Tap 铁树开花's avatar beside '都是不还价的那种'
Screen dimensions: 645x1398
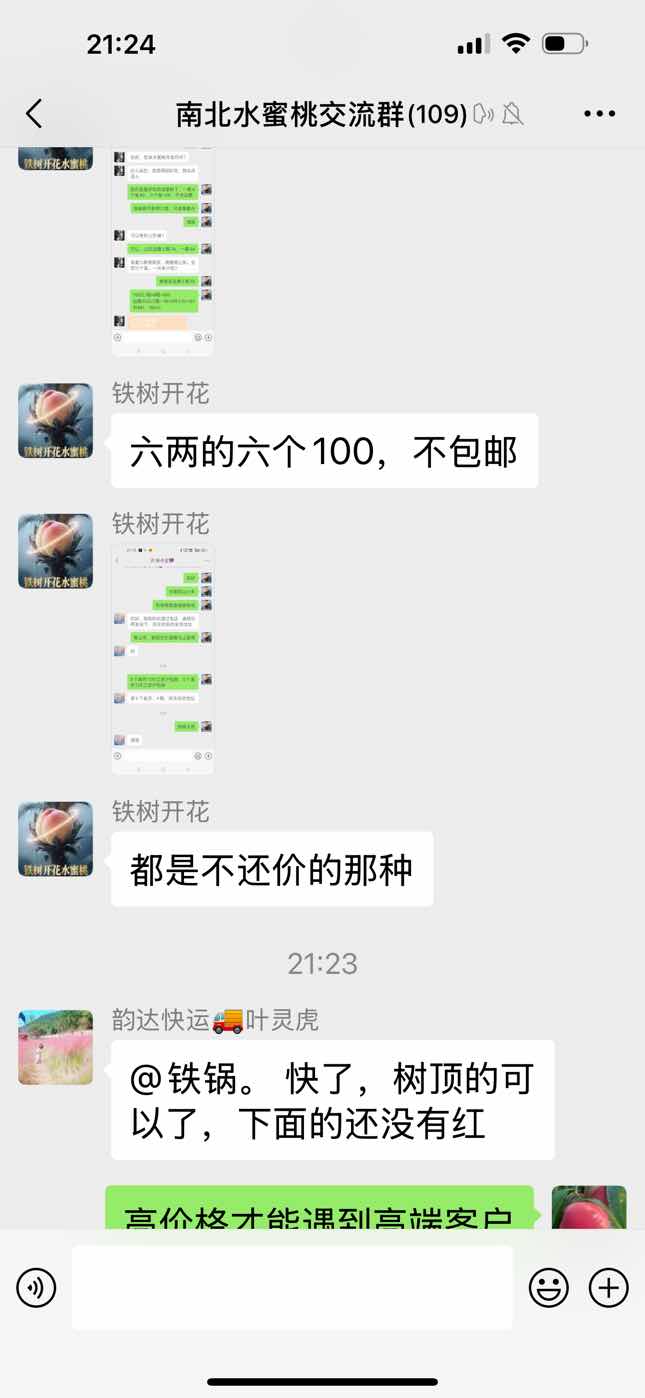click(56, 839)
